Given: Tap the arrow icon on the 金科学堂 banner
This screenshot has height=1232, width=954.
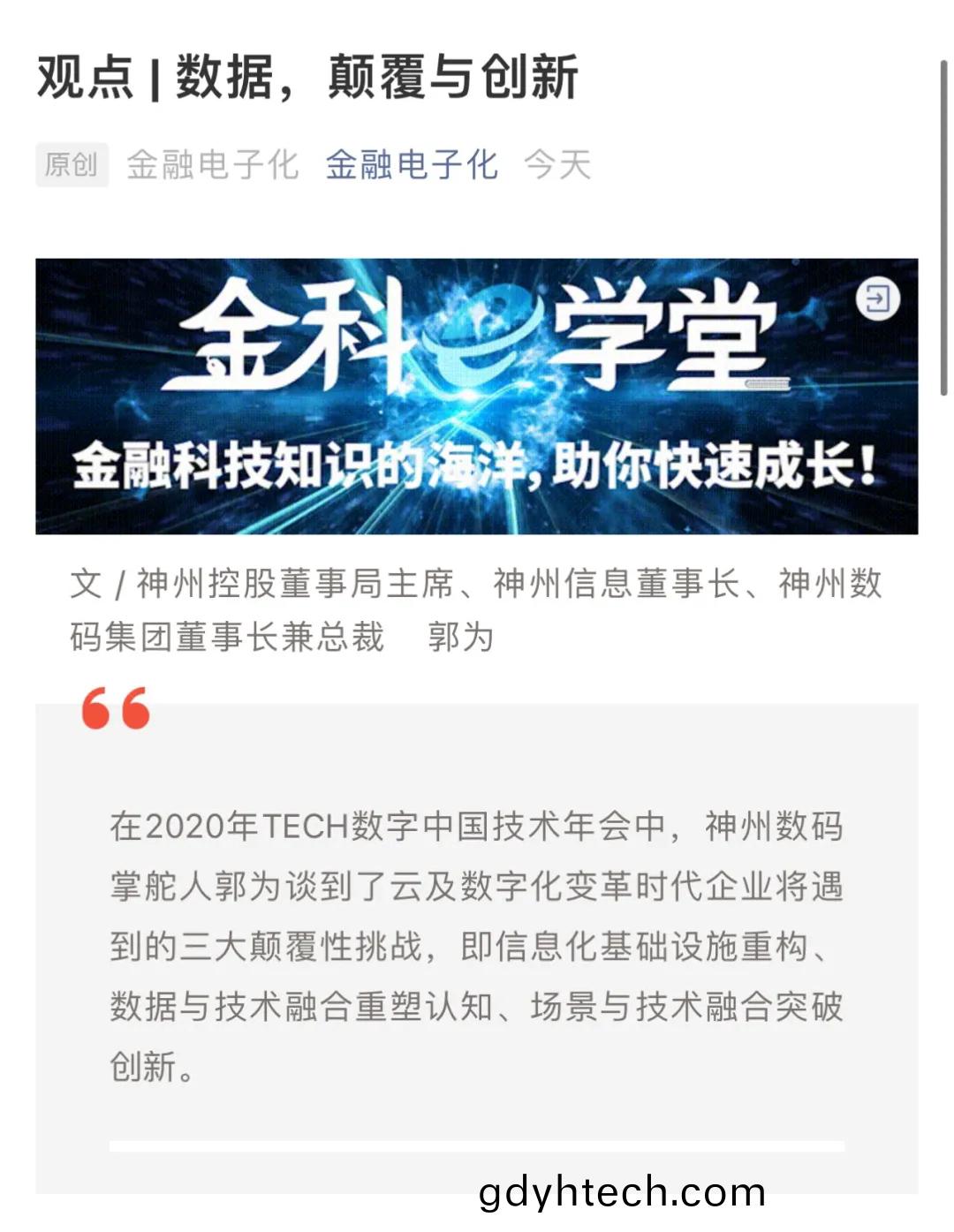Looking at the screenshot, I should pyautogui.click(x=877, y=299).
